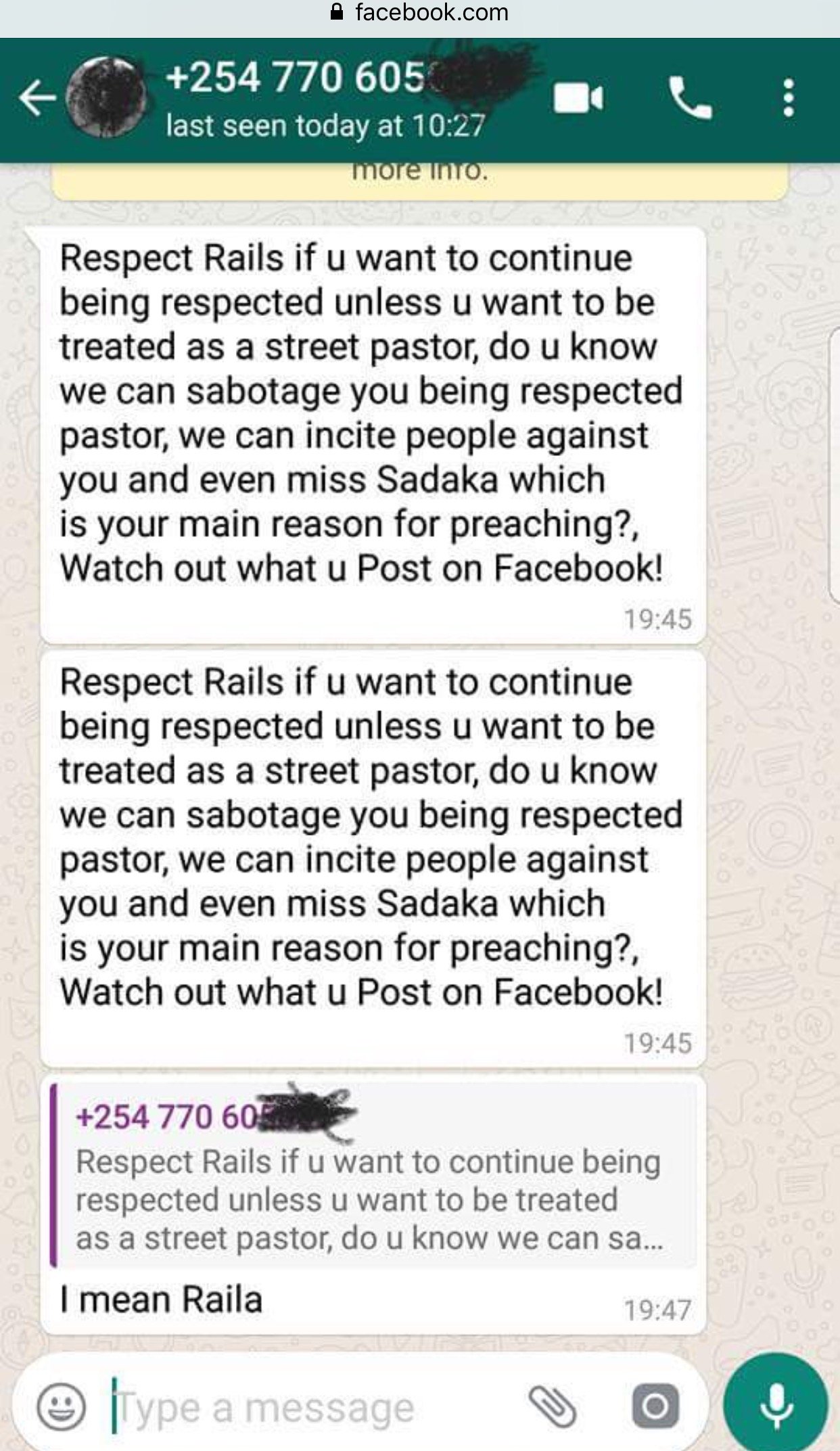
Task: Go back from this chat
Action: click(37, 99)
